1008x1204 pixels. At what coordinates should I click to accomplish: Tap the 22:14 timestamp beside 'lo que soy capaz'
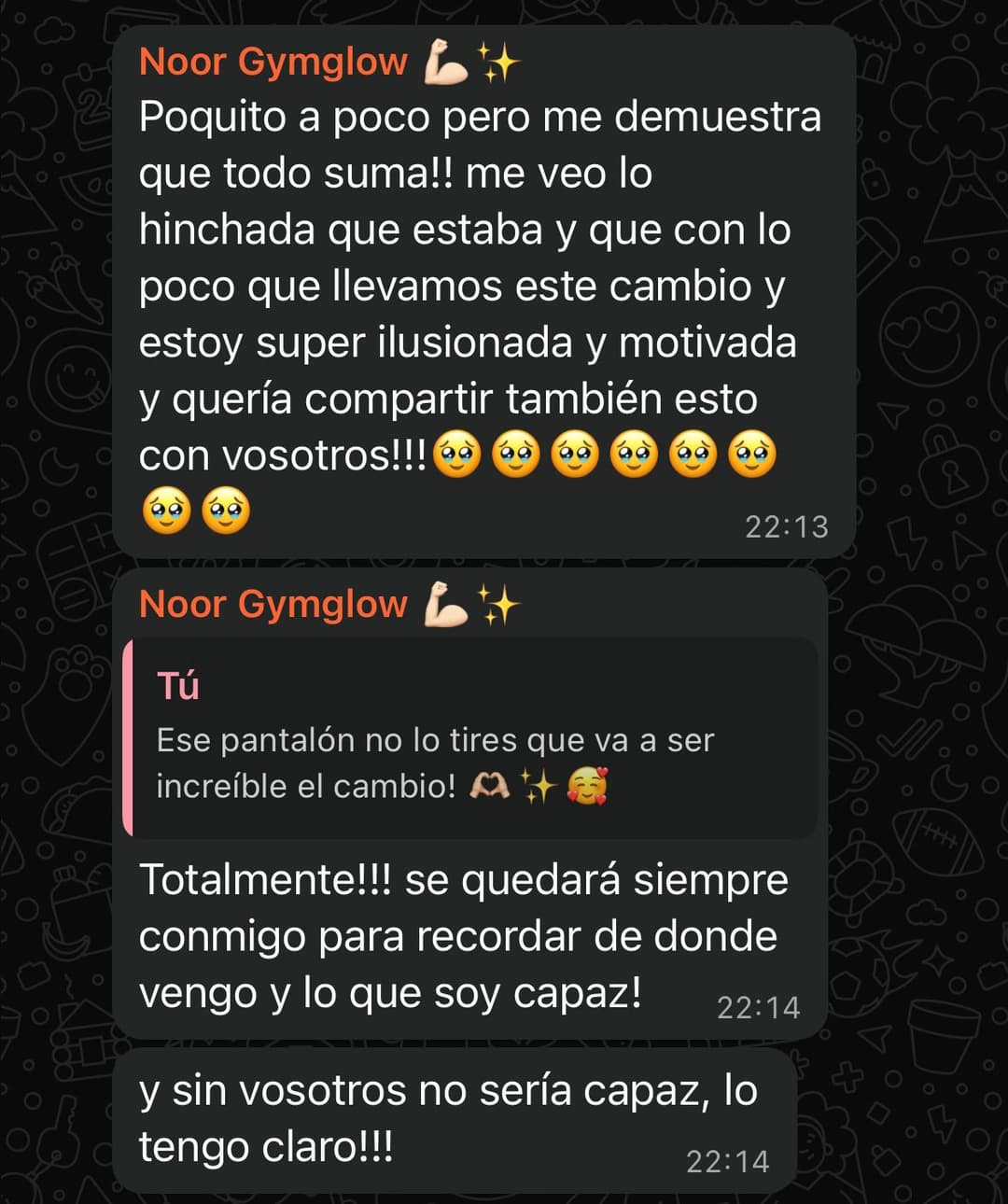tap(758, 1007)
